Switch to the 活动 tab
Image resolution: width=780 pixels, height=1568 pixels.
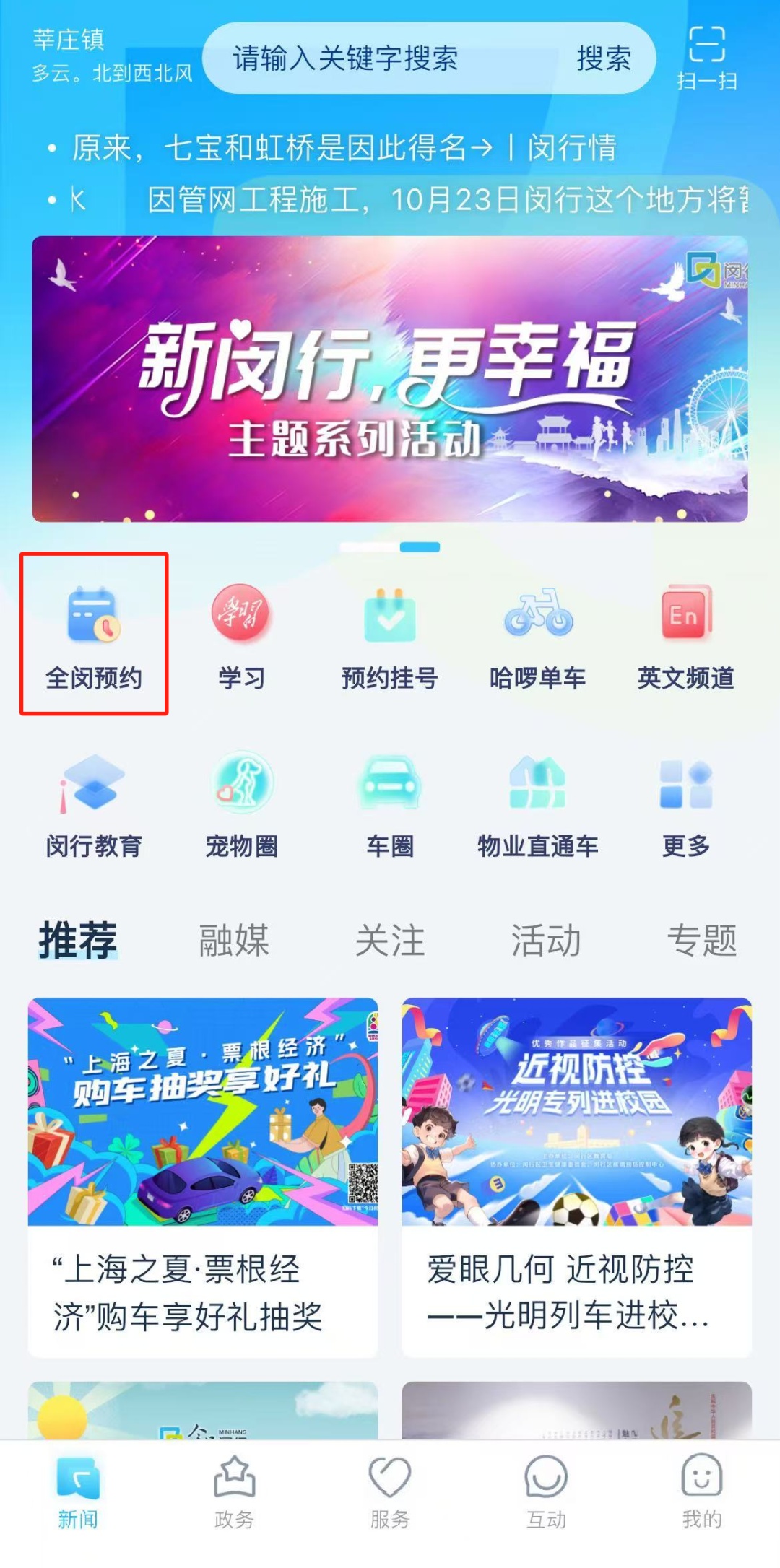point(546,940)
